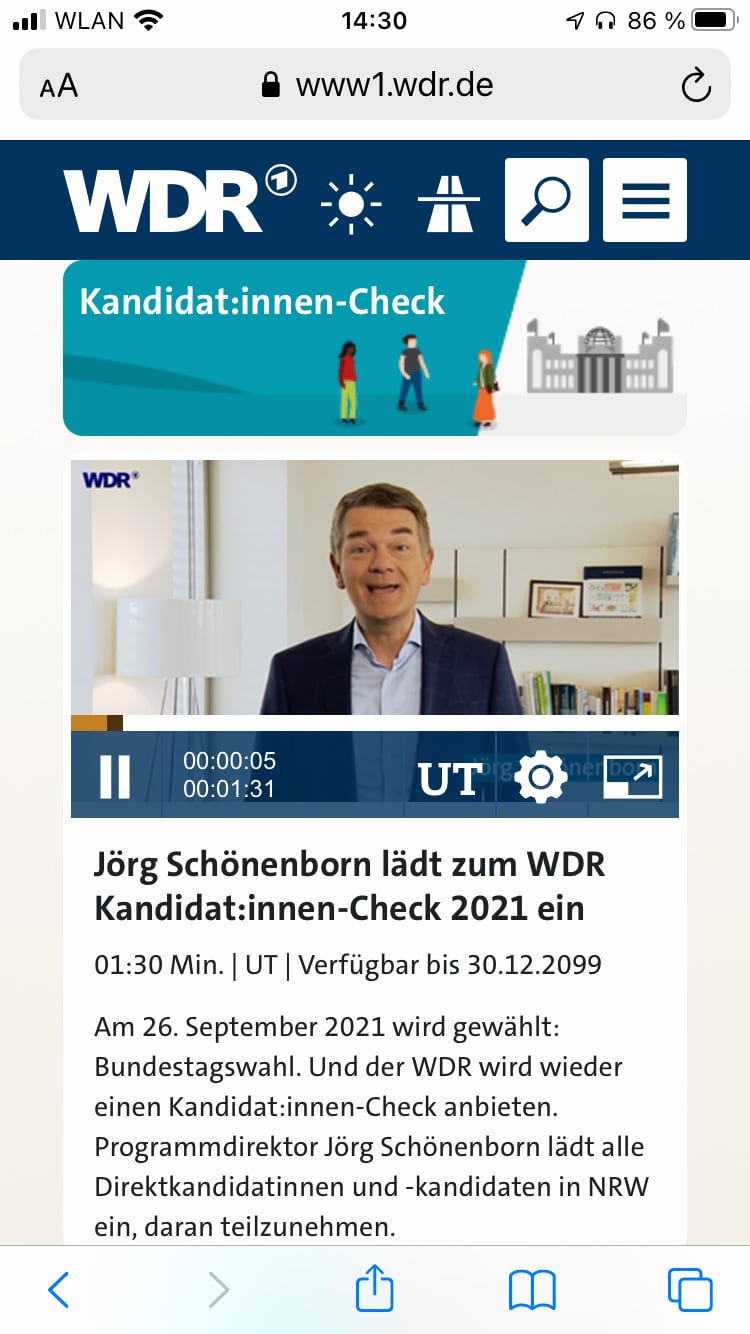This screenshot has height=1334, width=750.
Task: Open the weather sun icon
Action: [x=351, y=203]
